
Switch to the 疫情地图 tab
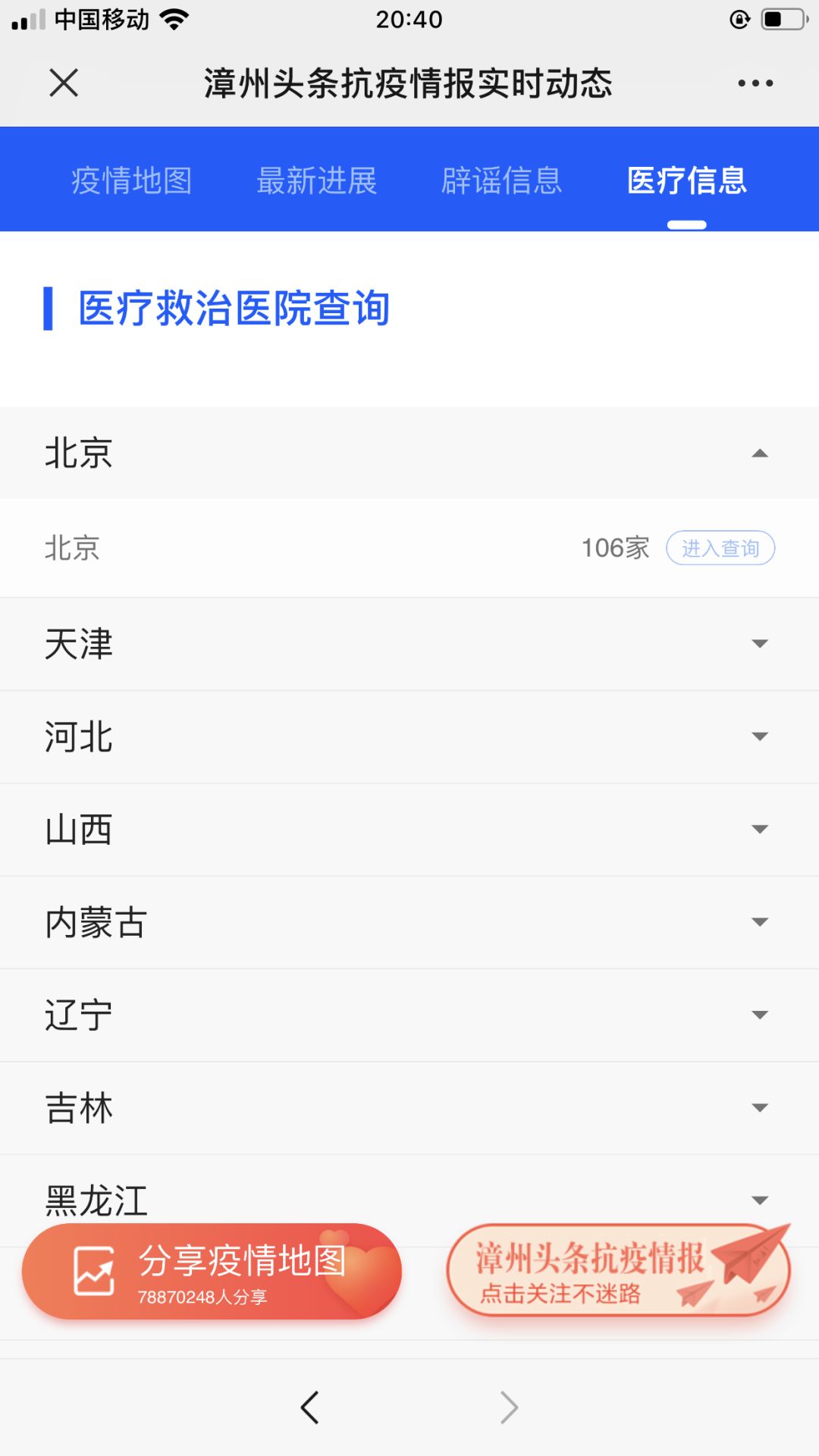[x=132, y=180]
